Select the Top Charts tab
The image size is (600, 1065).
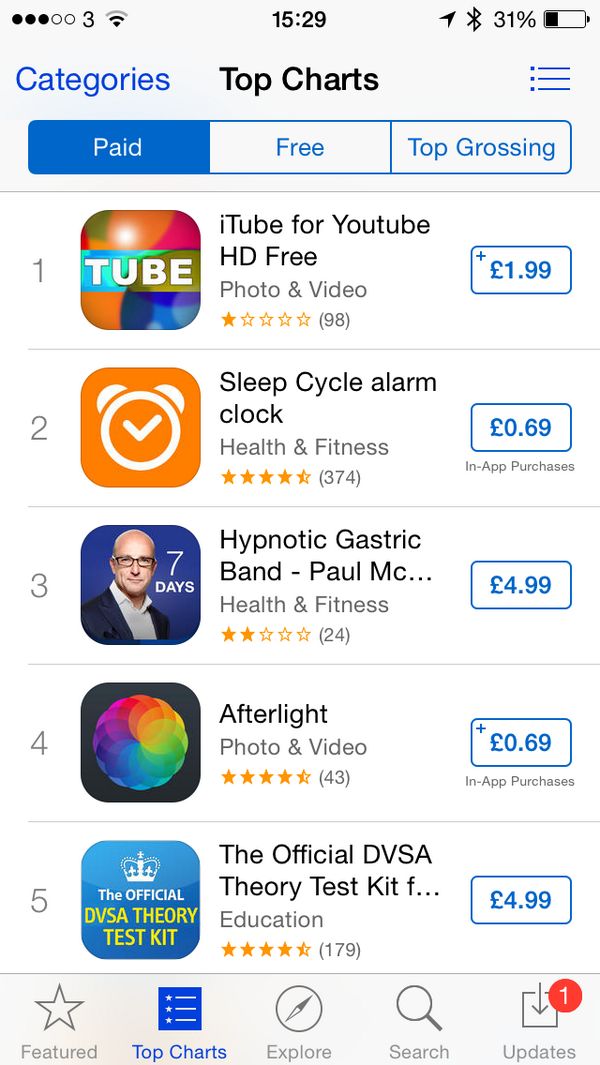pos(180,1022)
